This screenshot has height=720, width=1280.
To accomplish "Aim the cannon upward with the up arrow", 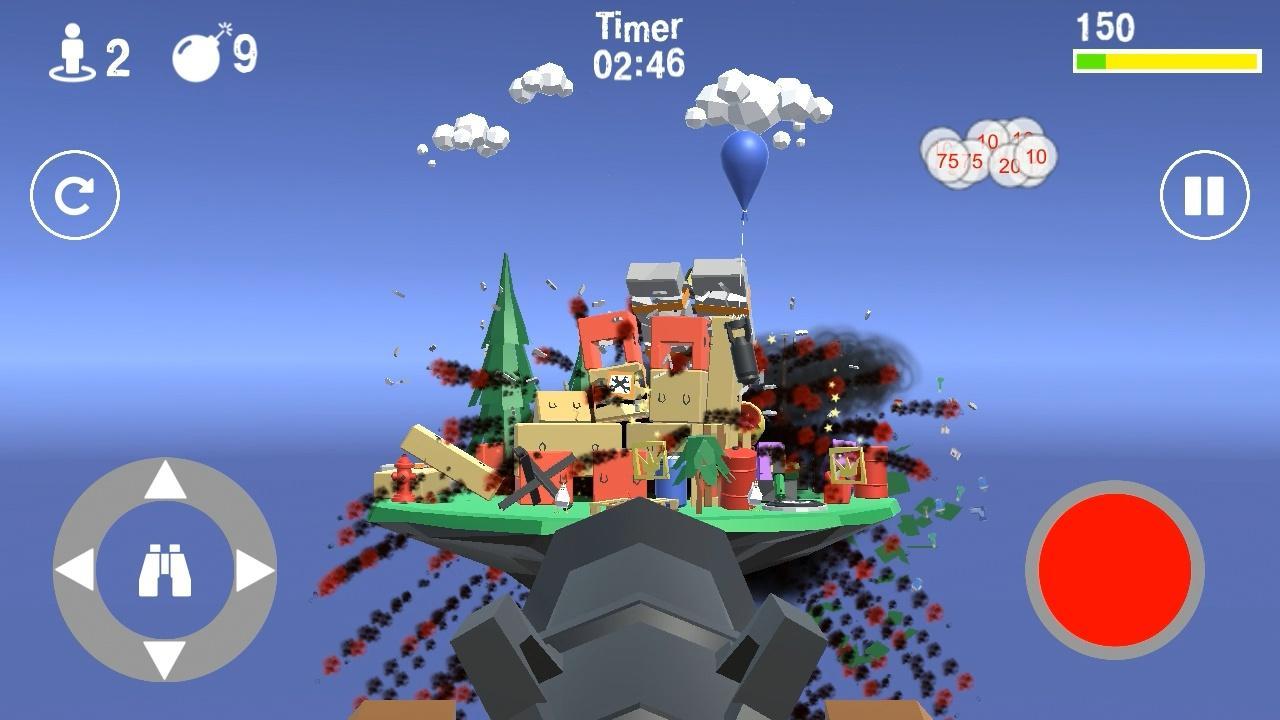I will pyautogui.click(x=165, y=482).
